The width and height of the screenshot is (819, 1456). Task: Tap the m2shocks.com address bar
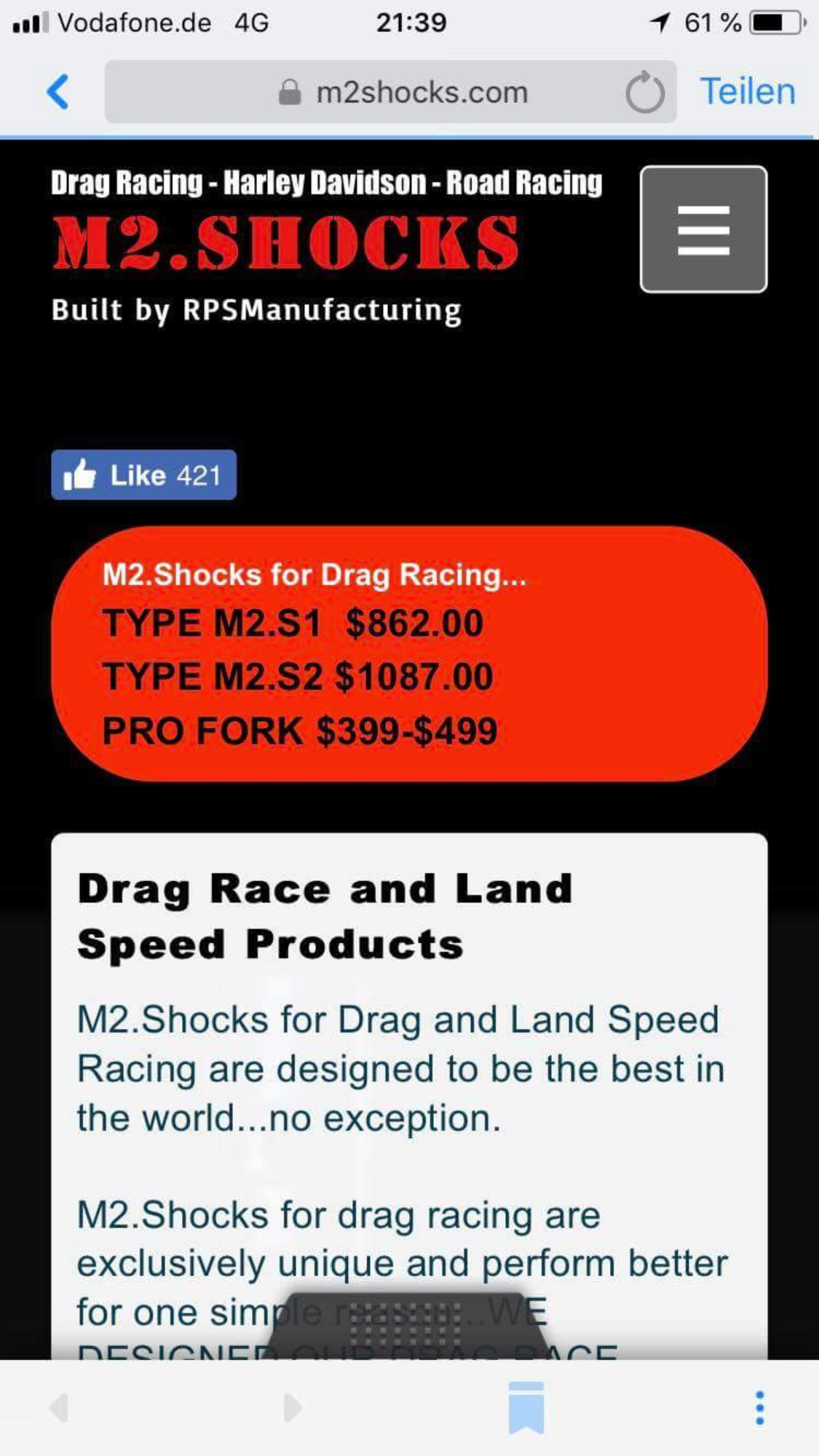tap(390, 92)
